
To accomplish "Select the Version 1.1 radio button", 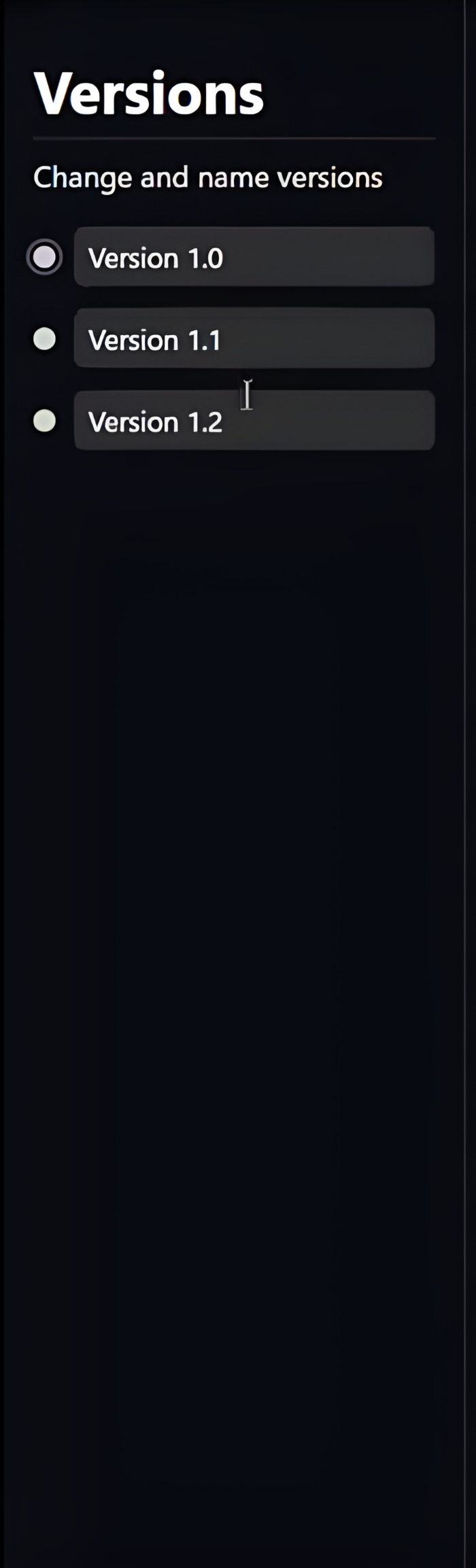I will tap(45, 338).
